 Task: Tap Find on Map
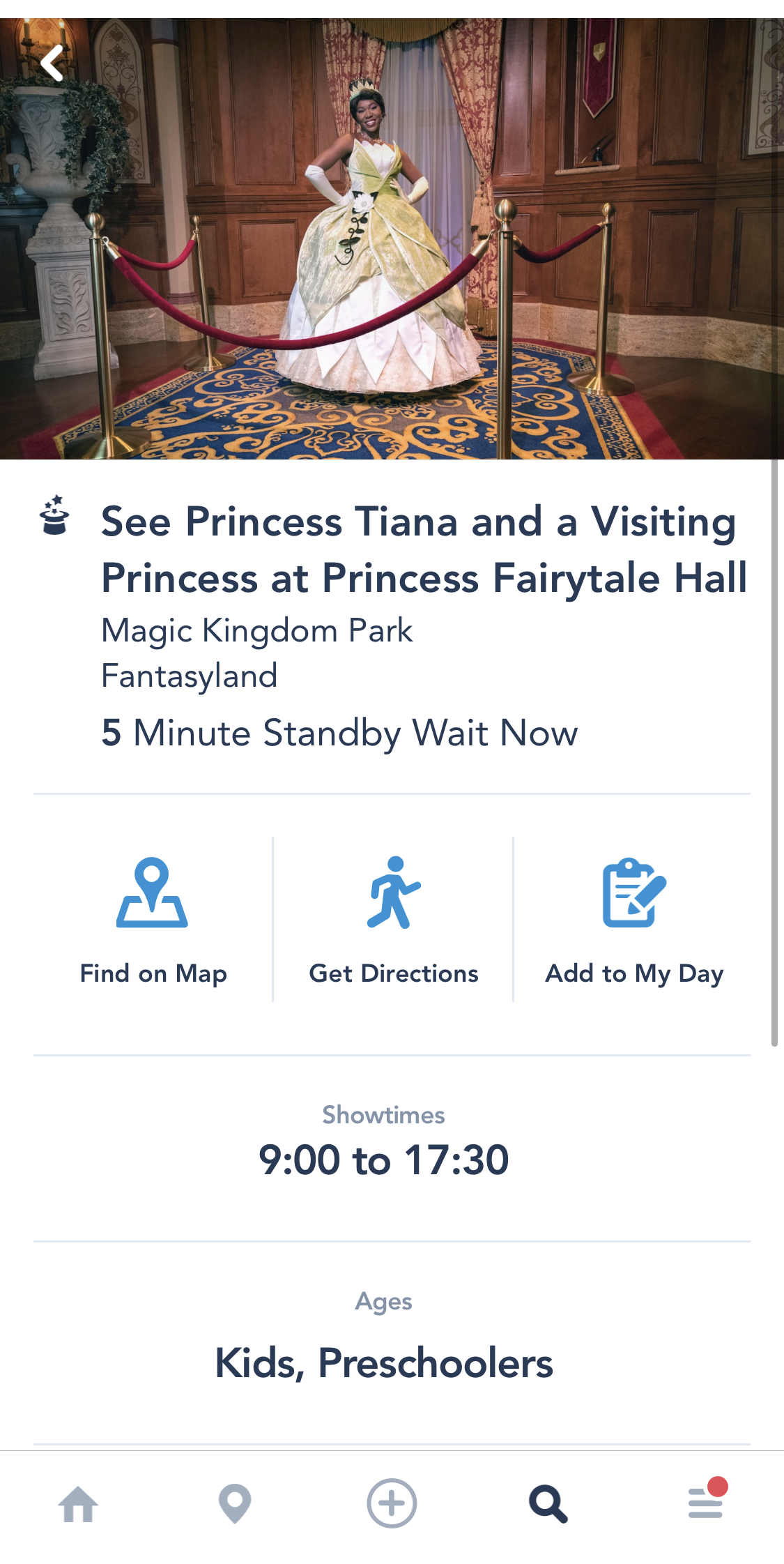tap(153, 920)
